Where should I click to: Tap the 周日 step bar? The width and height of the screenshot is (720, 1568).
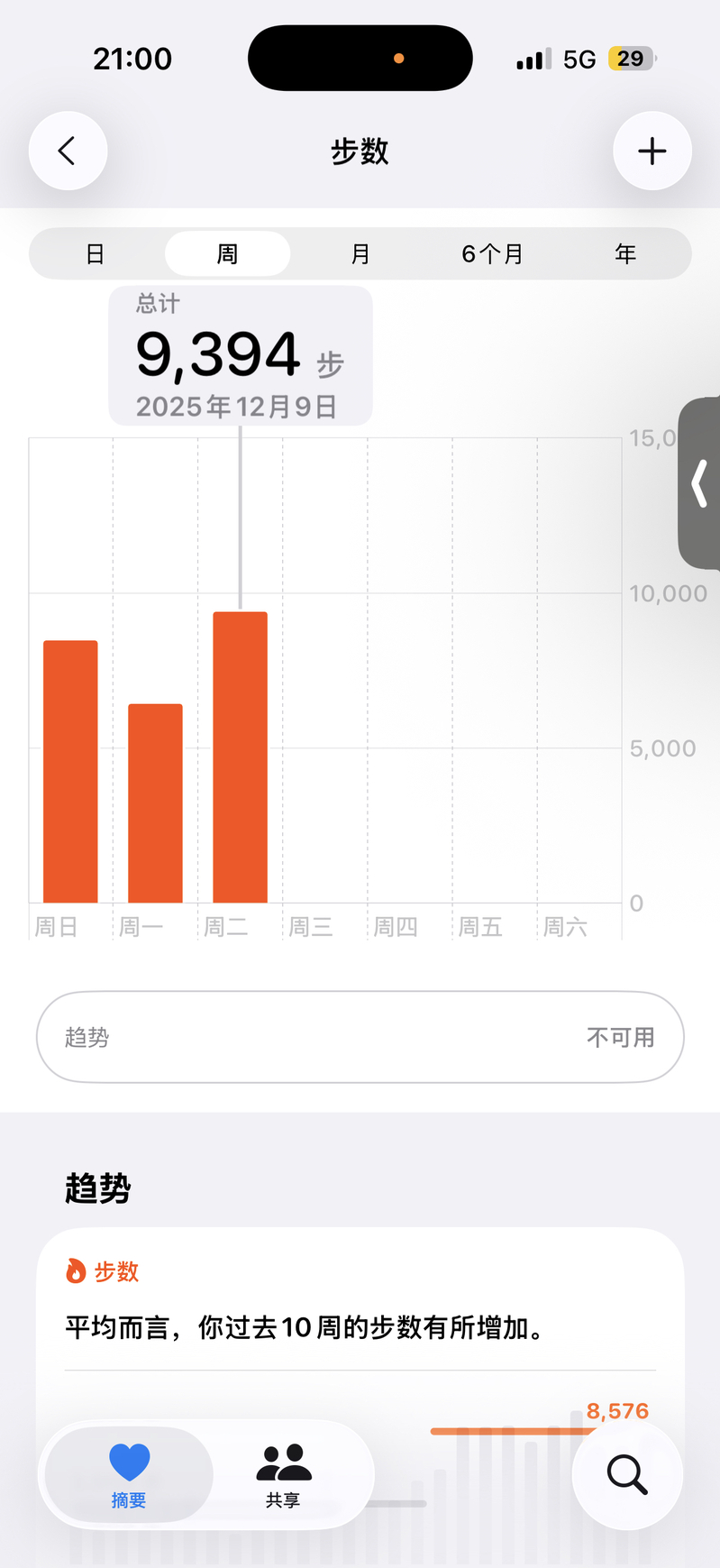(70, 772)
